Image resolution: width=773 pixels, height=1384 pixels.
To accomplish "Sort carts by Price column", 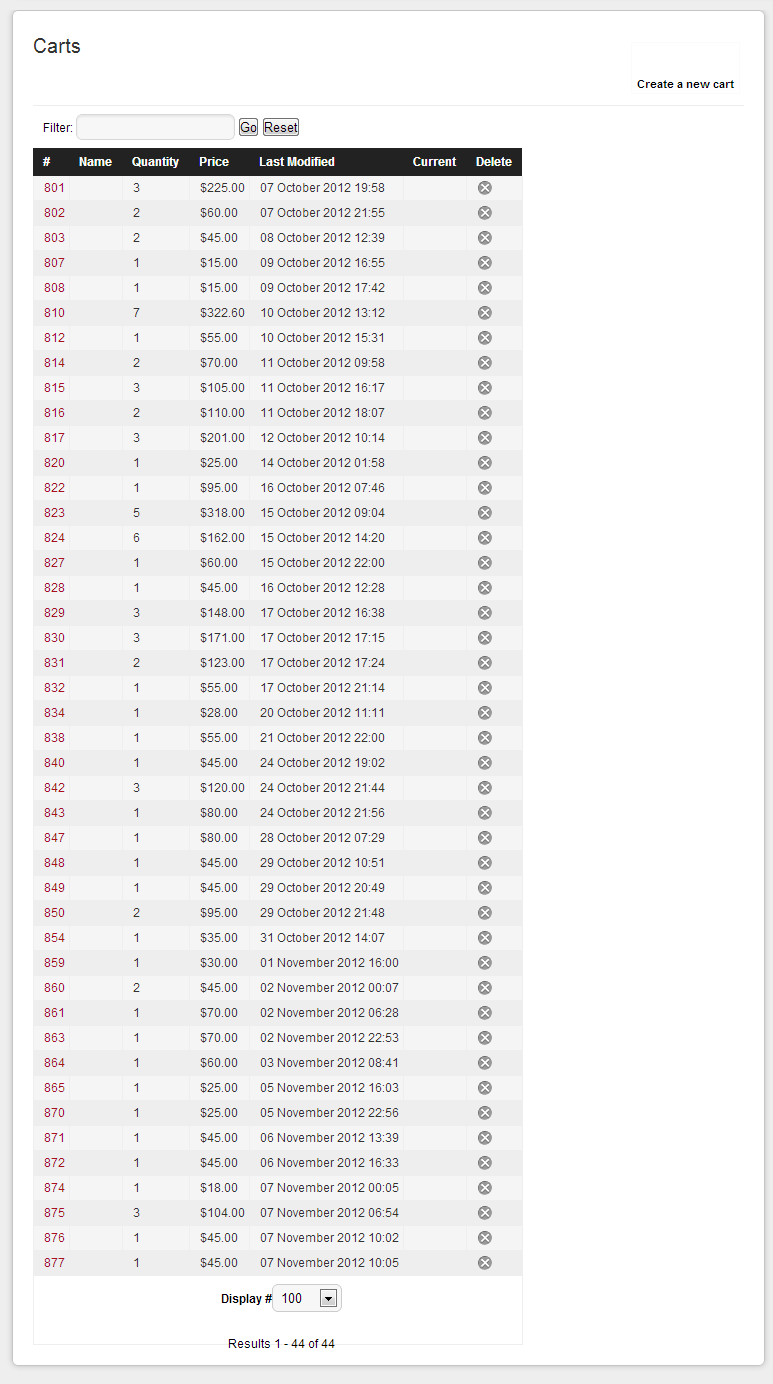I will coord(214,162).
